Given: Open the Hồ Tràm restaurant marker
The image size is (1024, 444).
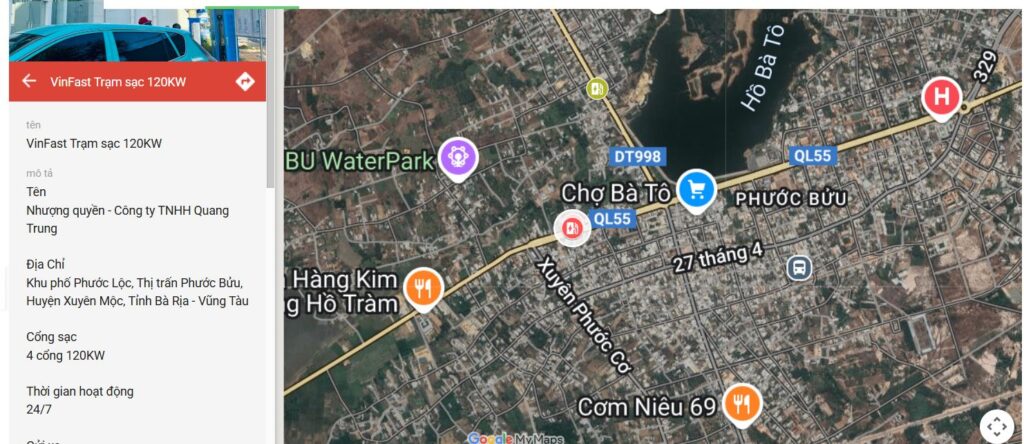Looking at the screenshot, I should click(423, 288).
